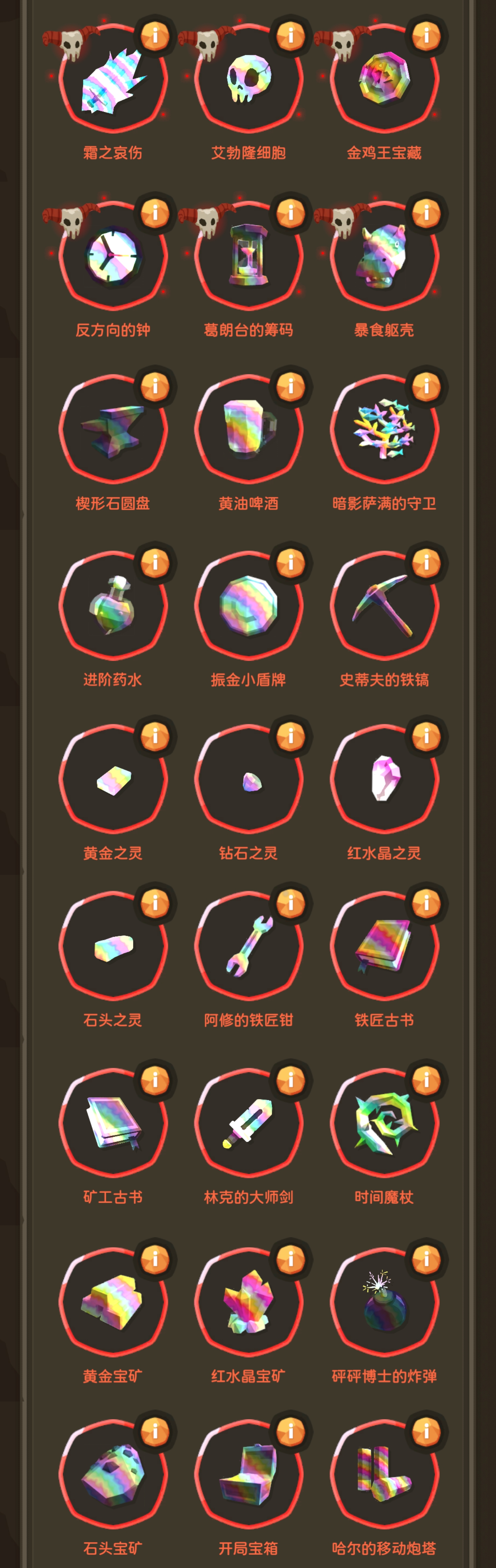Choose the 暴食躯壳 artifact

pyautogui.click(x=384, y=256)
